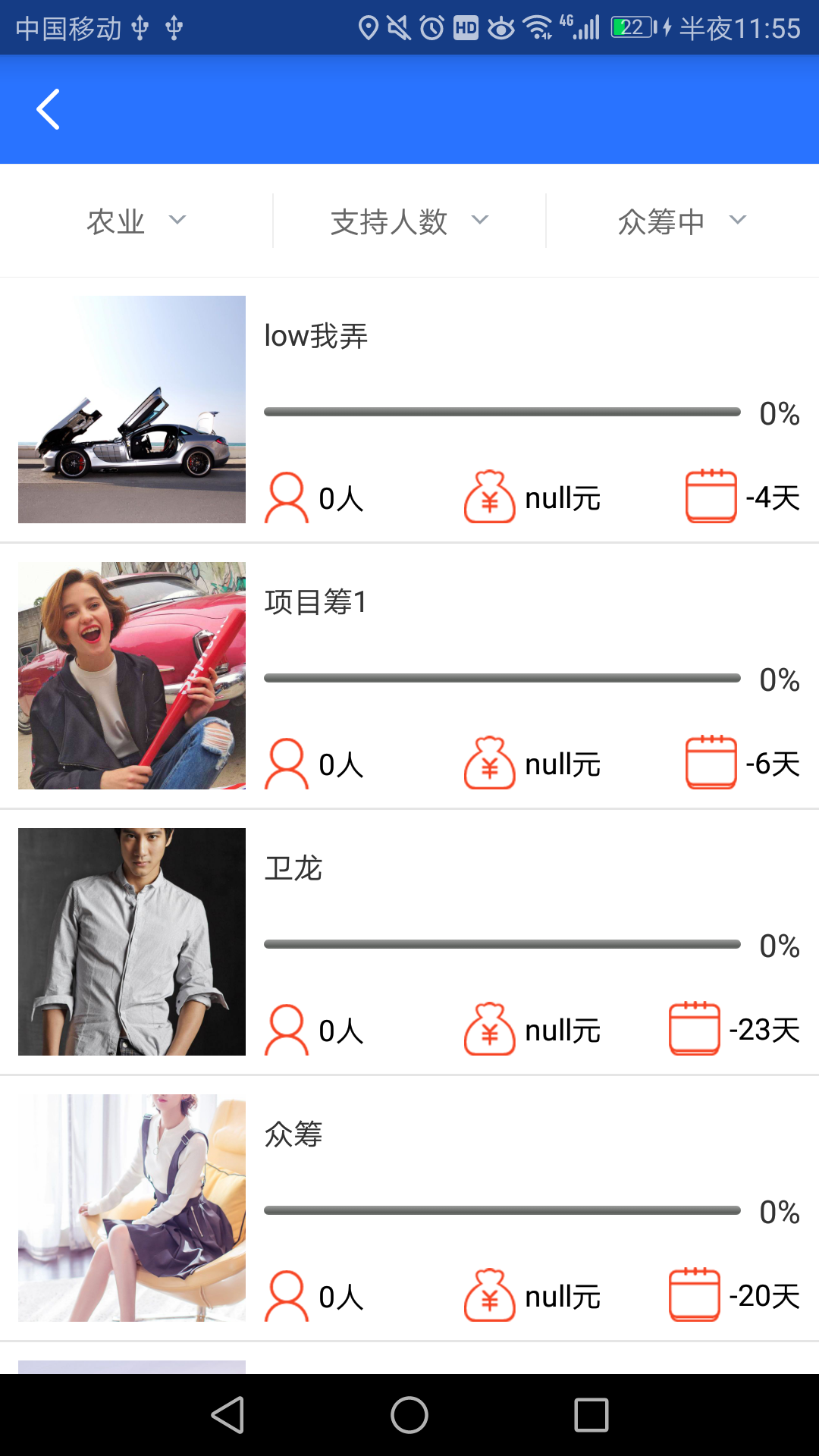Go back using the top-left arrow
Image resolution: width=819 pixels, height=1456 pixels.
pos(49,110)
